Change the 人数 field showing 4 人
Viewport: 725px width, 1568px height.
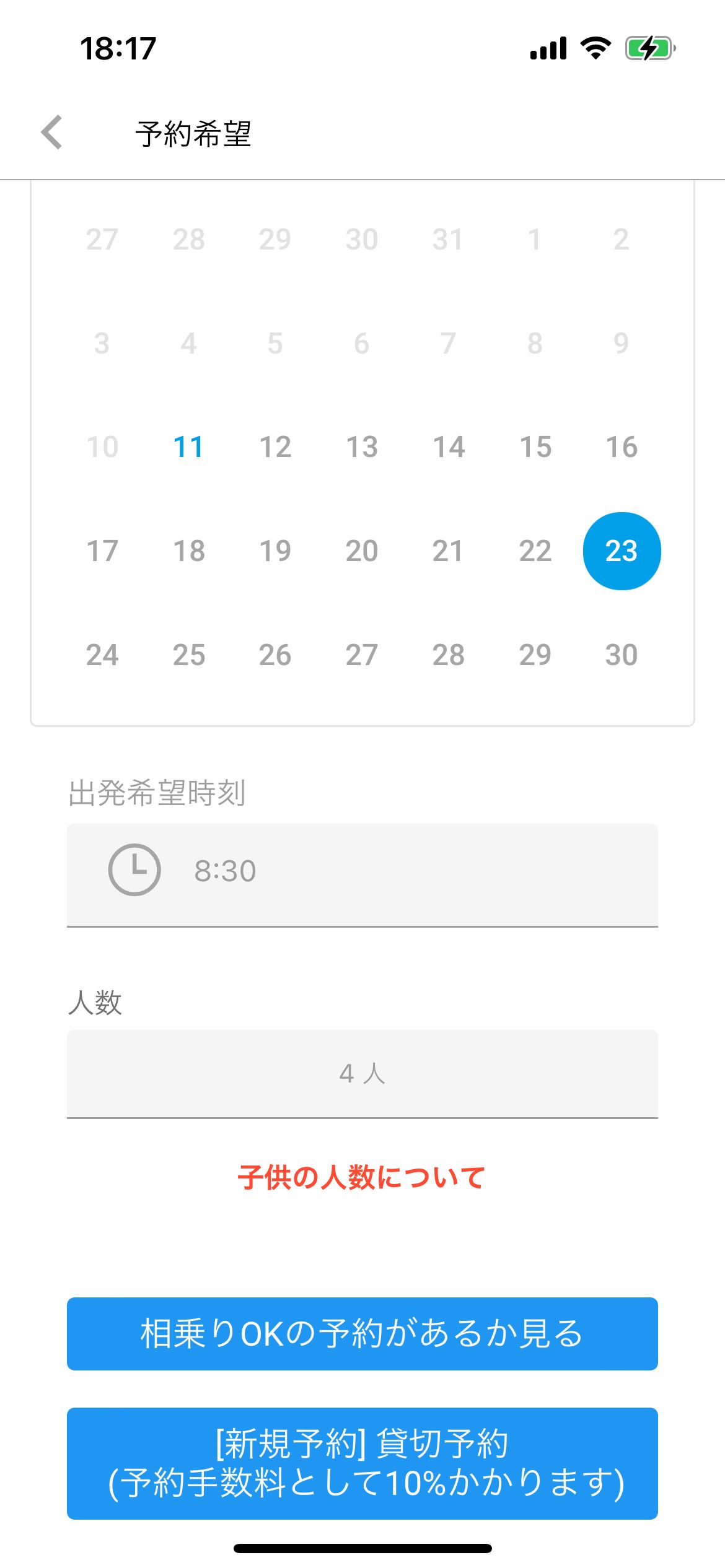[362, 1074]
